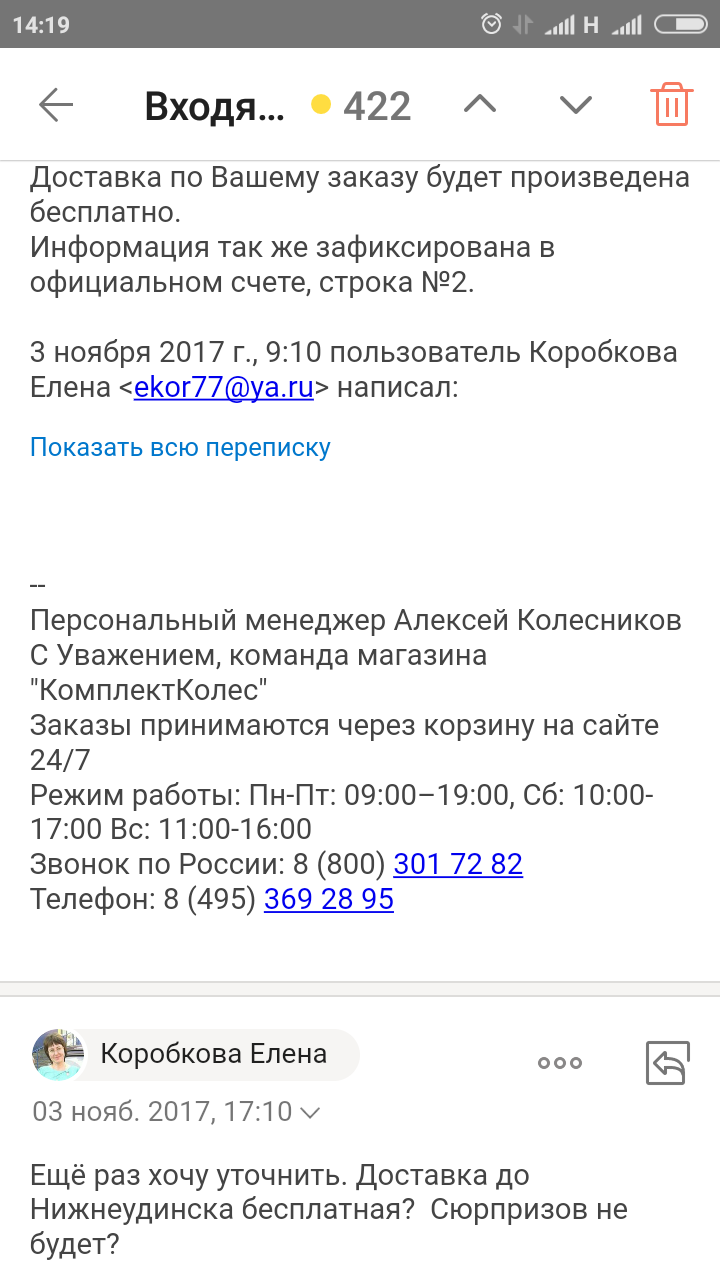Open sender chip Коробкова Елена

point(195,1054)
